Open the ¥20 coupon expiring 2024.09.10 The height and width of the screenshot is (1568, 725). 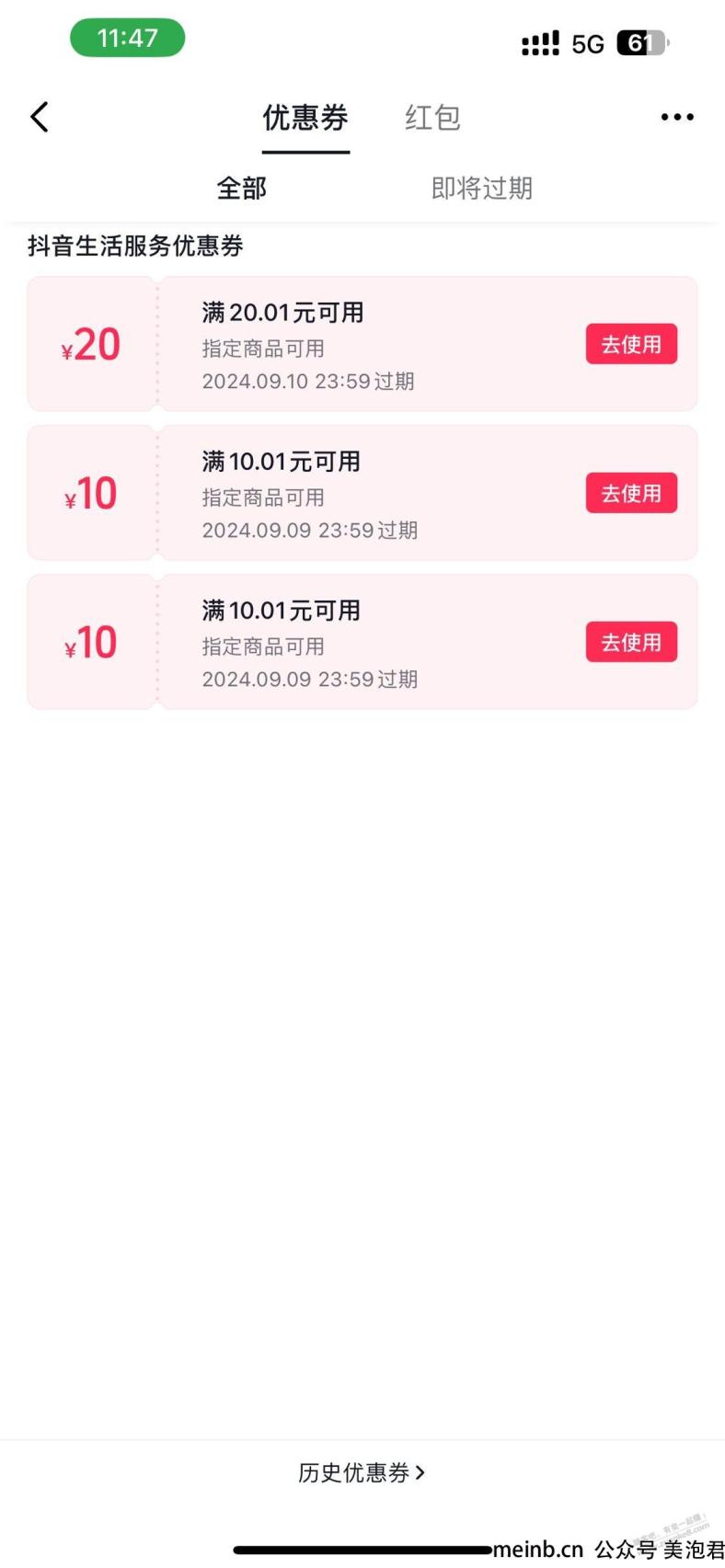[x=362, y=344]
